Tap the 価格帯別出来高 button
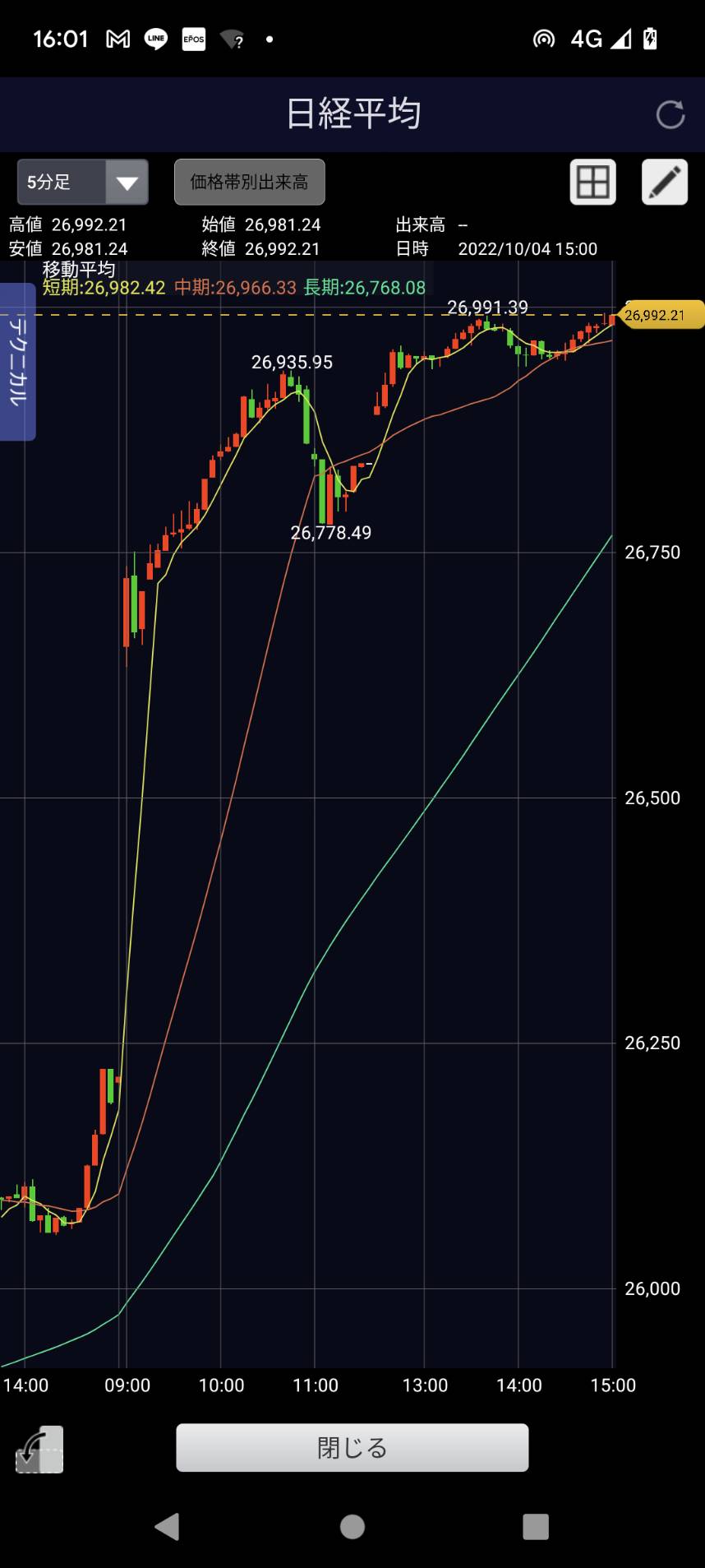The height and width of the screenshot is (1568, 705). [250, 182]
